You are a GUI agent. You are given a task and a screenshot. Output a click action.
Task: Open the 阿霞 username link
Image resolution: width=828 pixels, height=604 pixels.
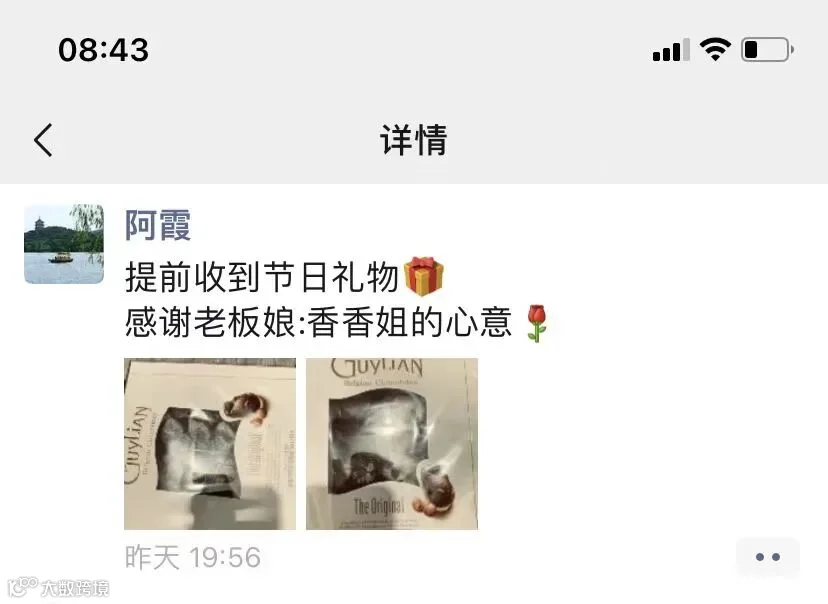[157, 225]
